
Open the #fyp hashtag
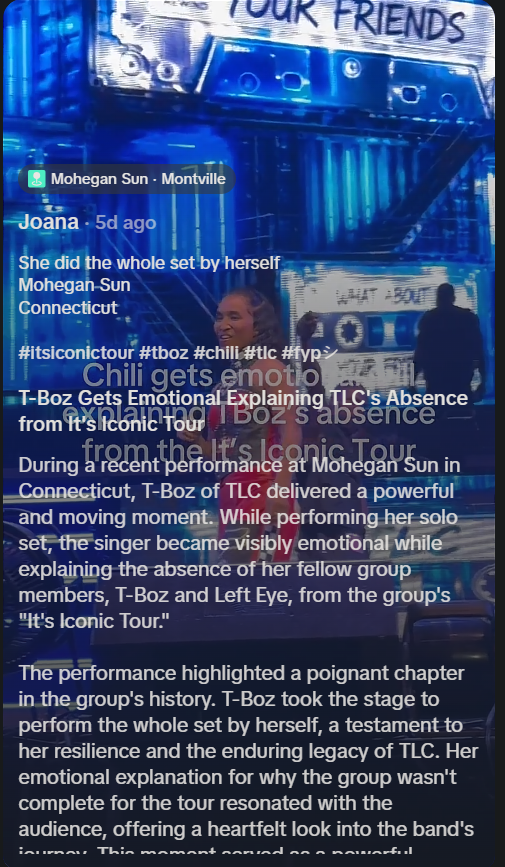pyautogui.click(x=309, y=353)
